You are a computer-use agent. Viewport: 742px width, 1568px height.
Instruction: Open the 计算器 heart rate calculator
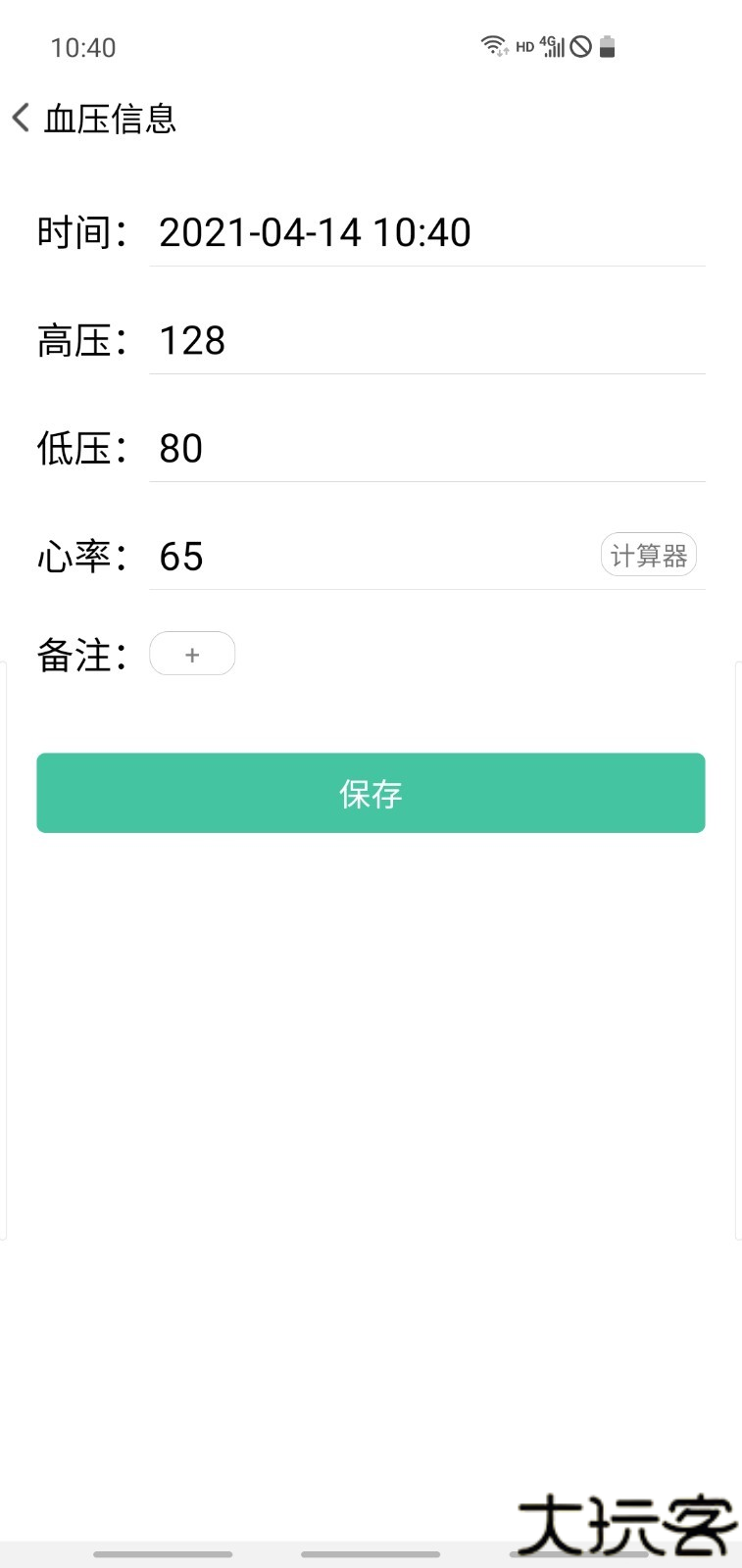[x=648, y=554]
